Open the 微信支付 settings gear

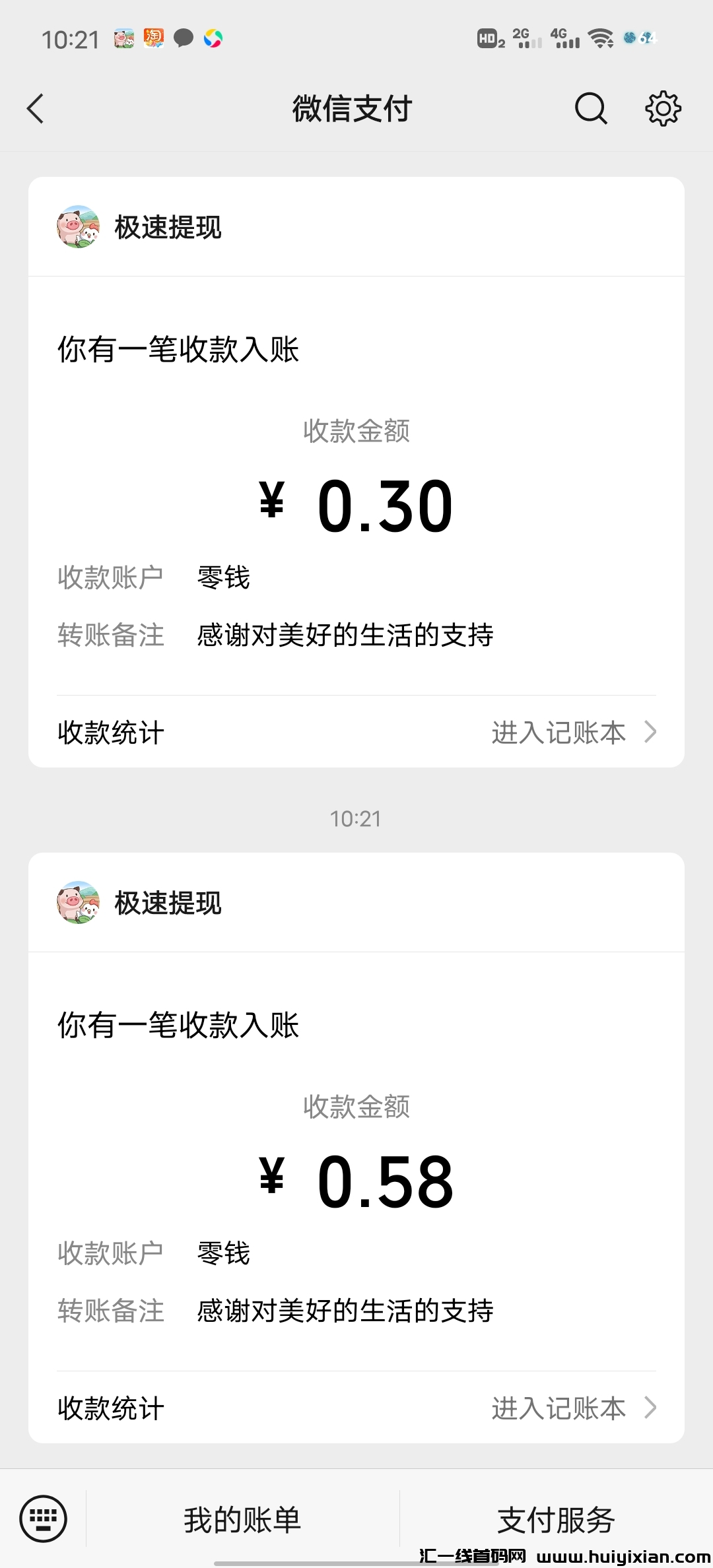[x=662, y=109]
